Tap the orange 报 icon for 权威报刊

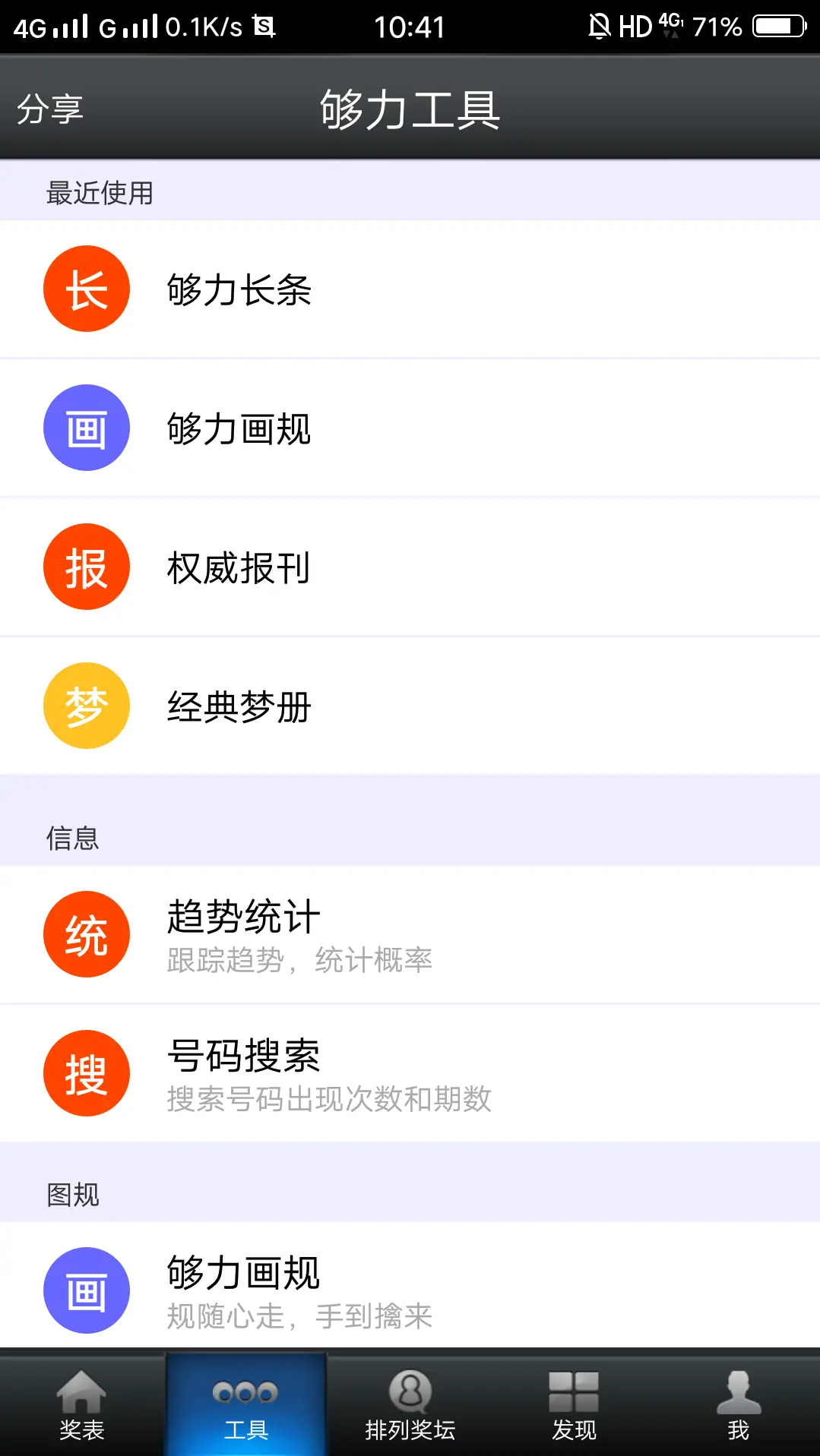pos(86,566)
